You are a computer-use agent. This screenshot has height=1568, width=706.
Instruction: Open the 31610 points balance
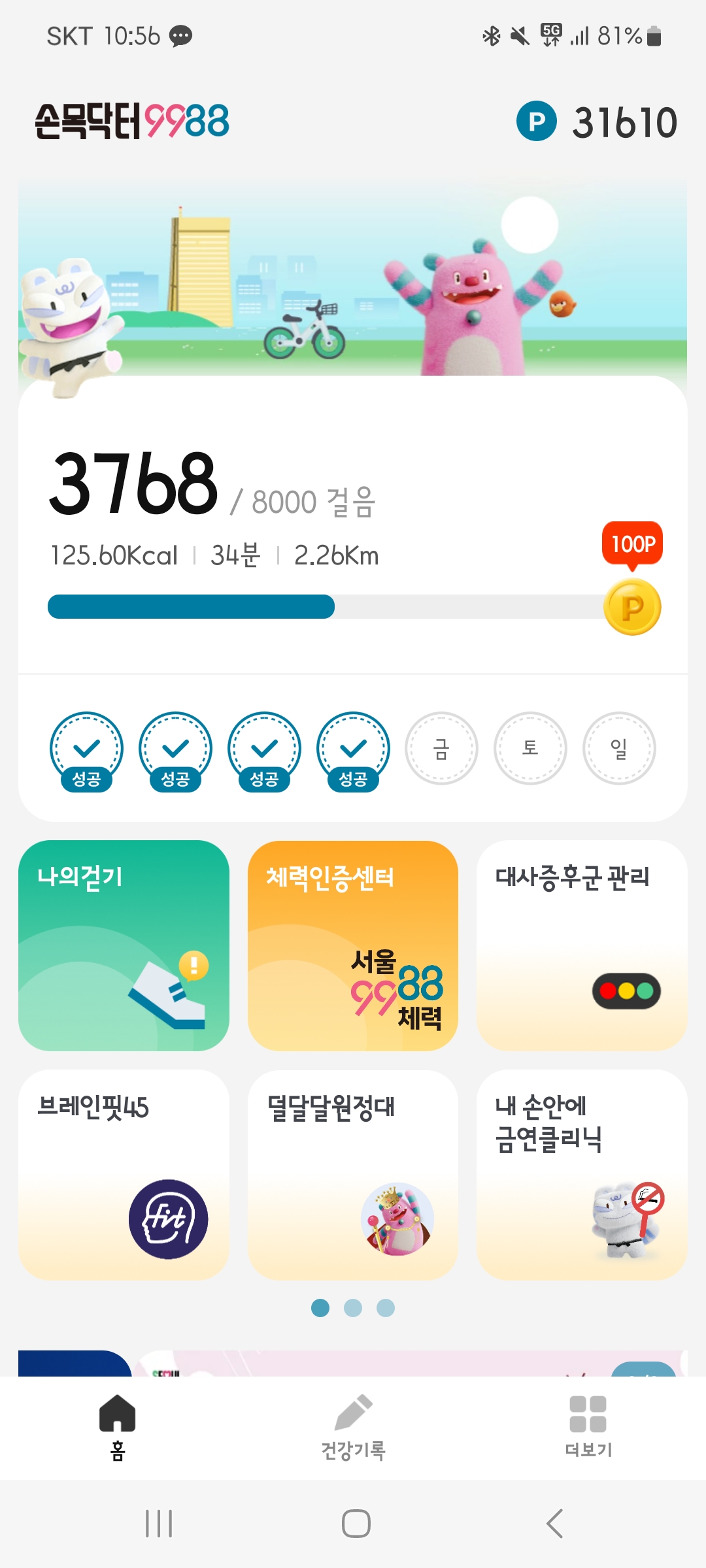[x=597, y=122]
